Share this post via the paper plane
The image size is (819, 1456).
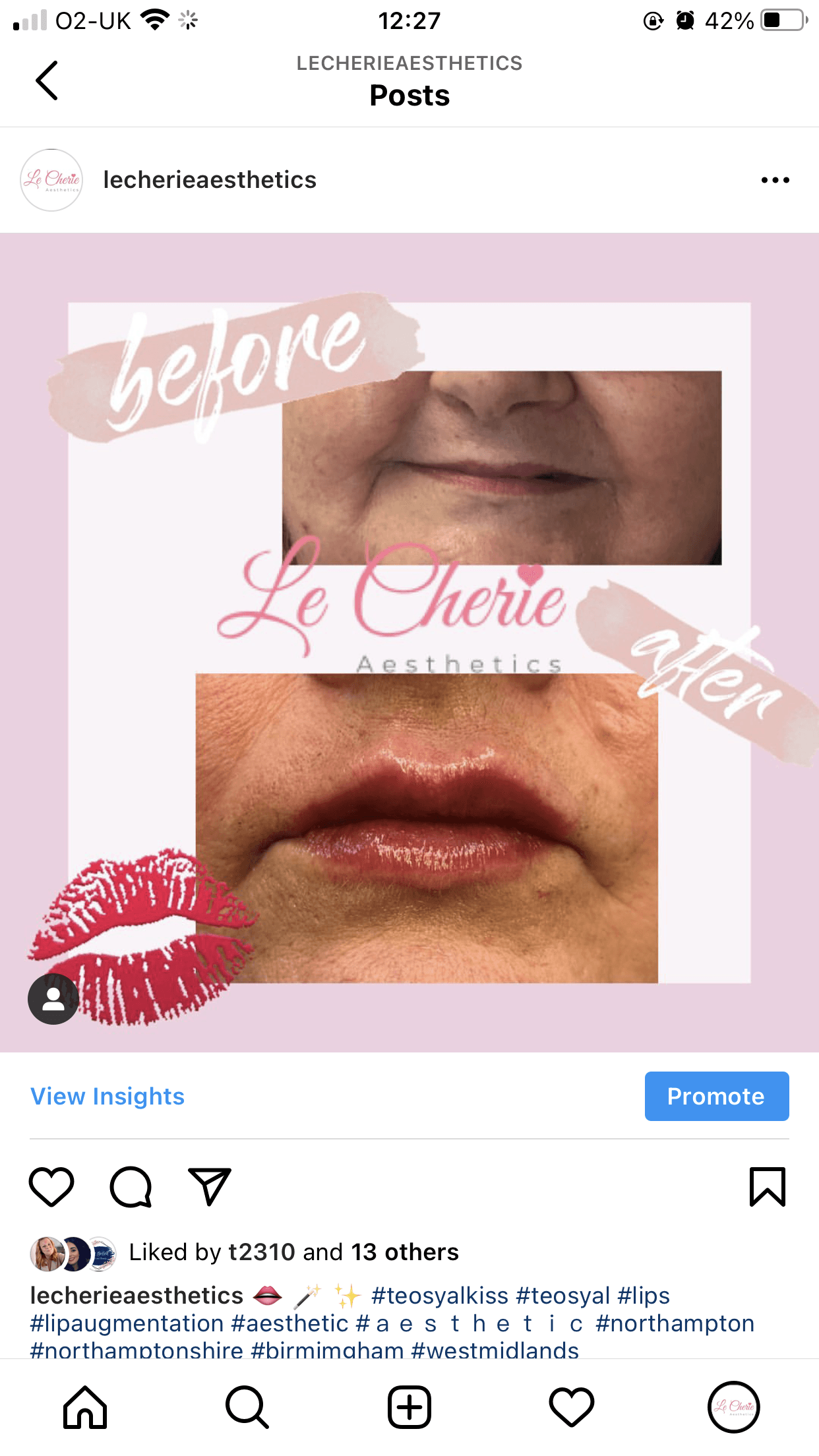coord(210,1186)
